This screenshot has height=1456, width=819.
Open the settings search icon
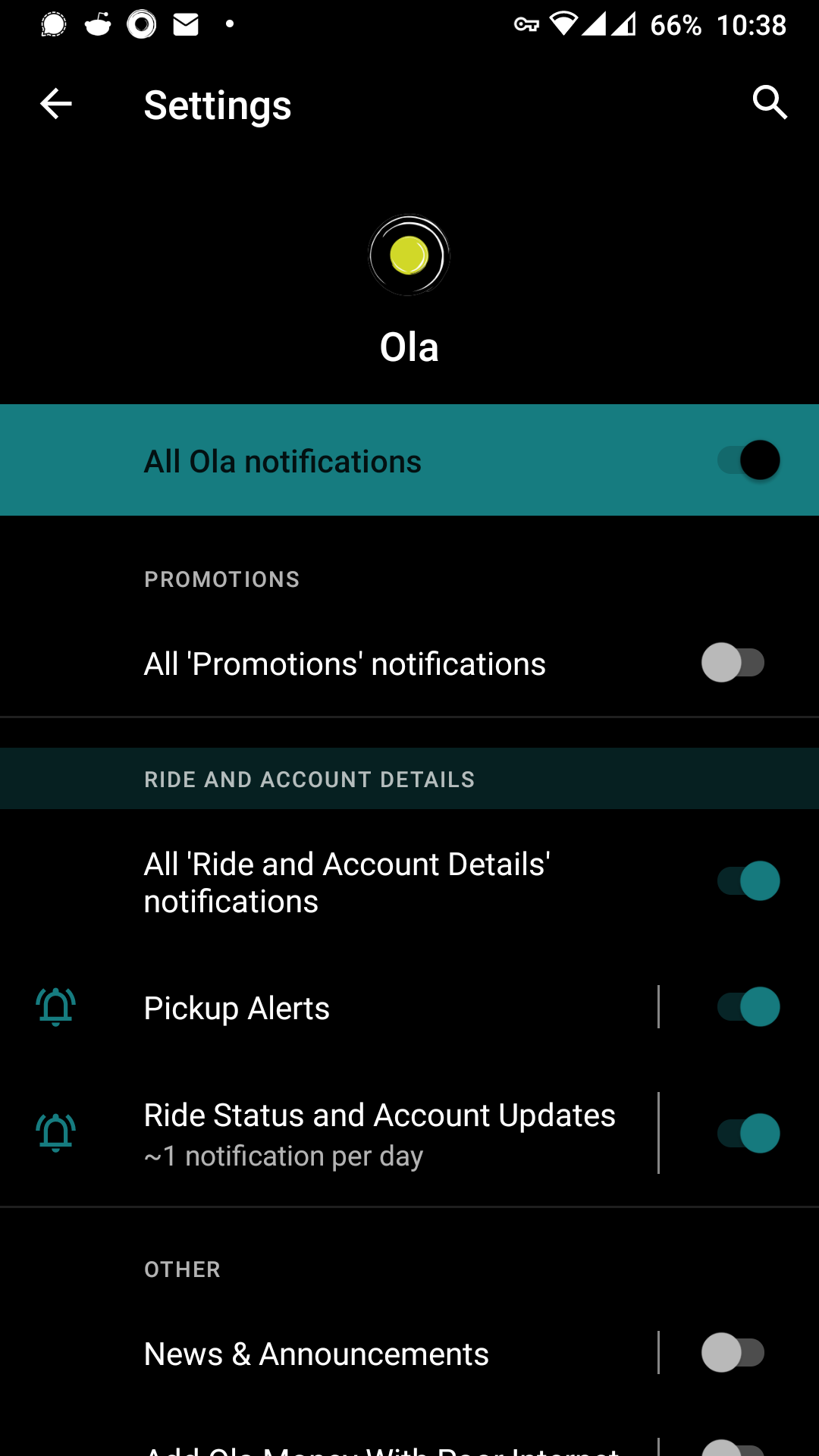[x=770, y=102]
